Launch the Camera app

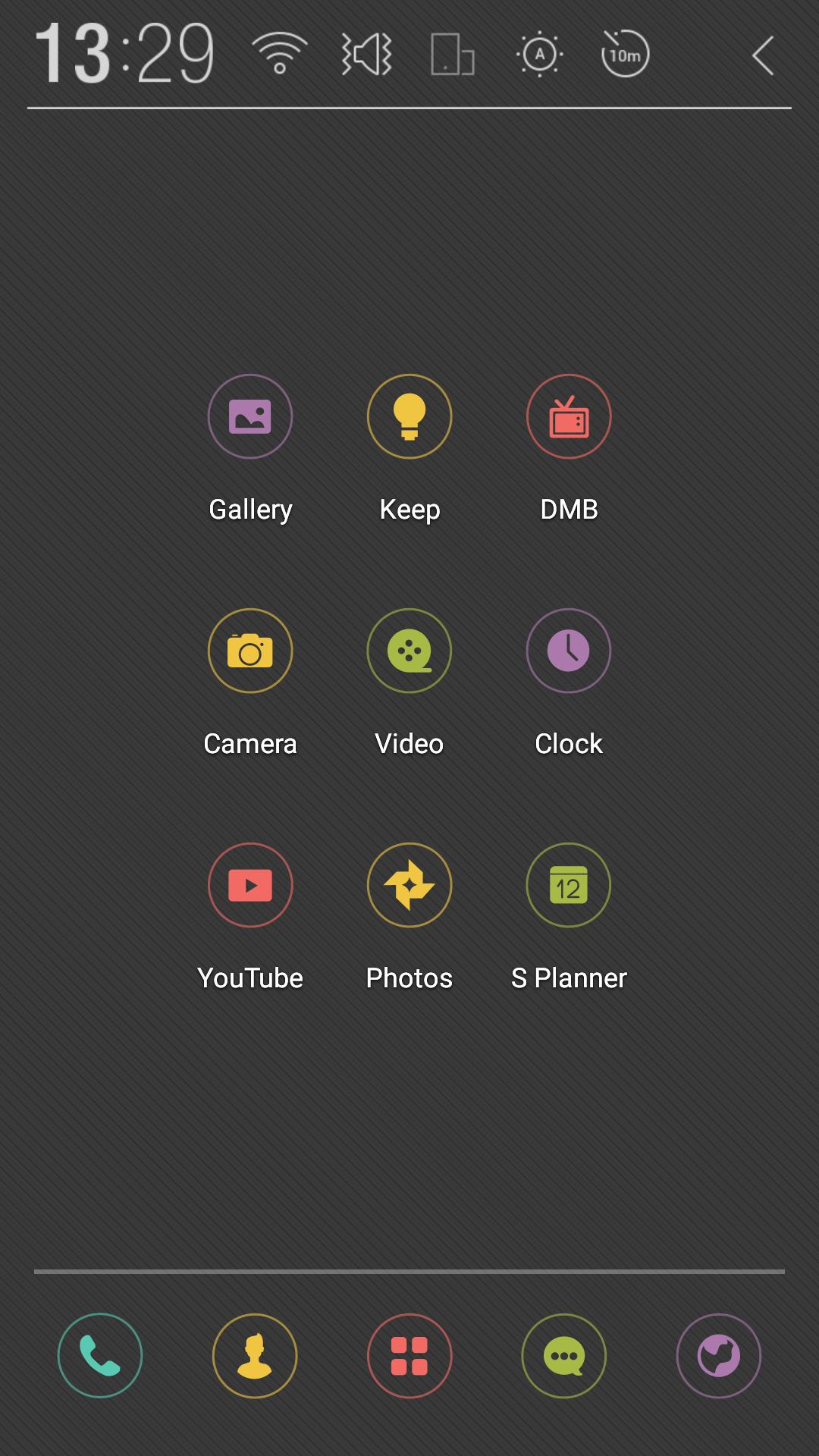pos(250,651)
